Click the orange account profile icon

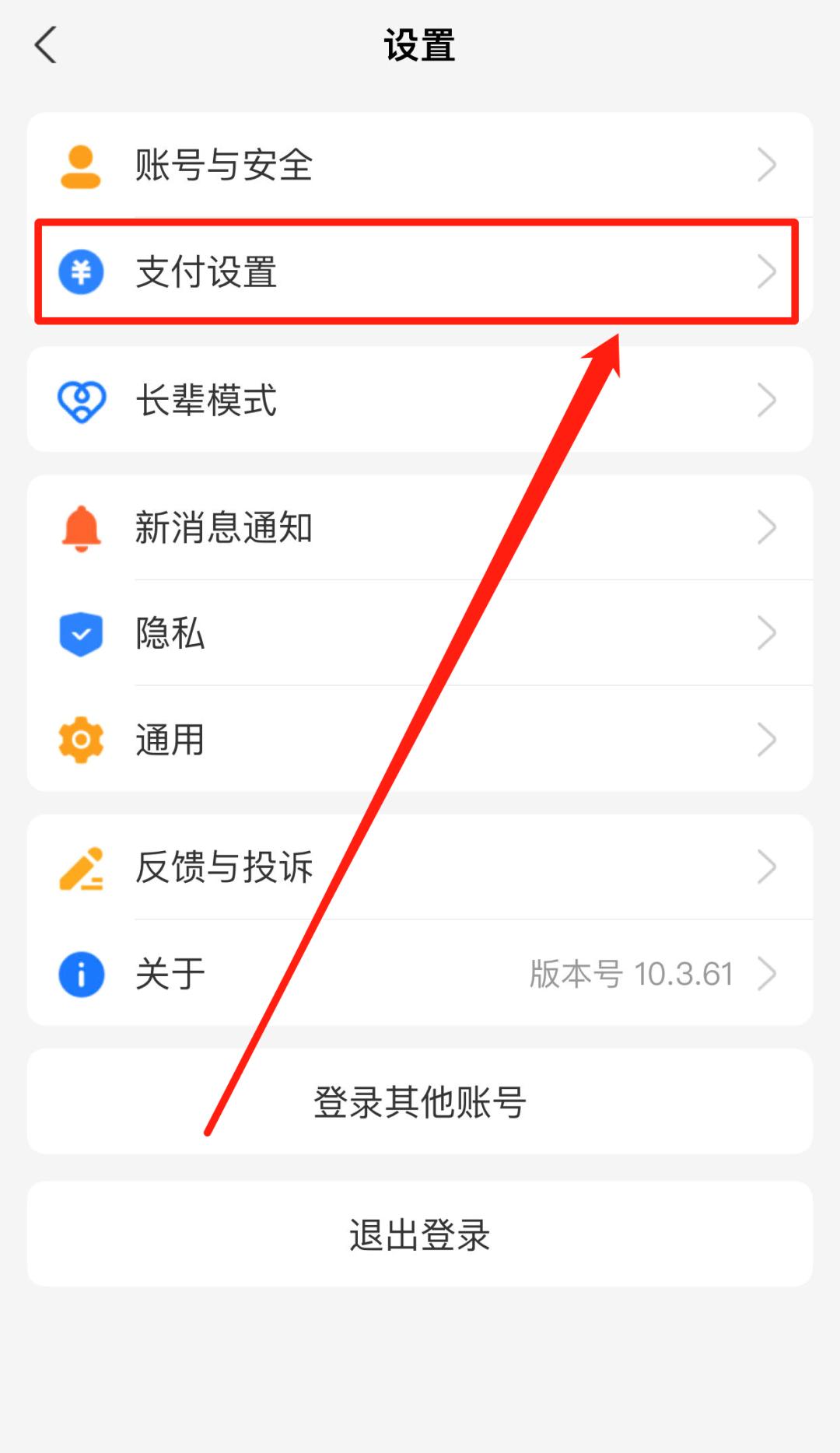(x=80, y=164)
